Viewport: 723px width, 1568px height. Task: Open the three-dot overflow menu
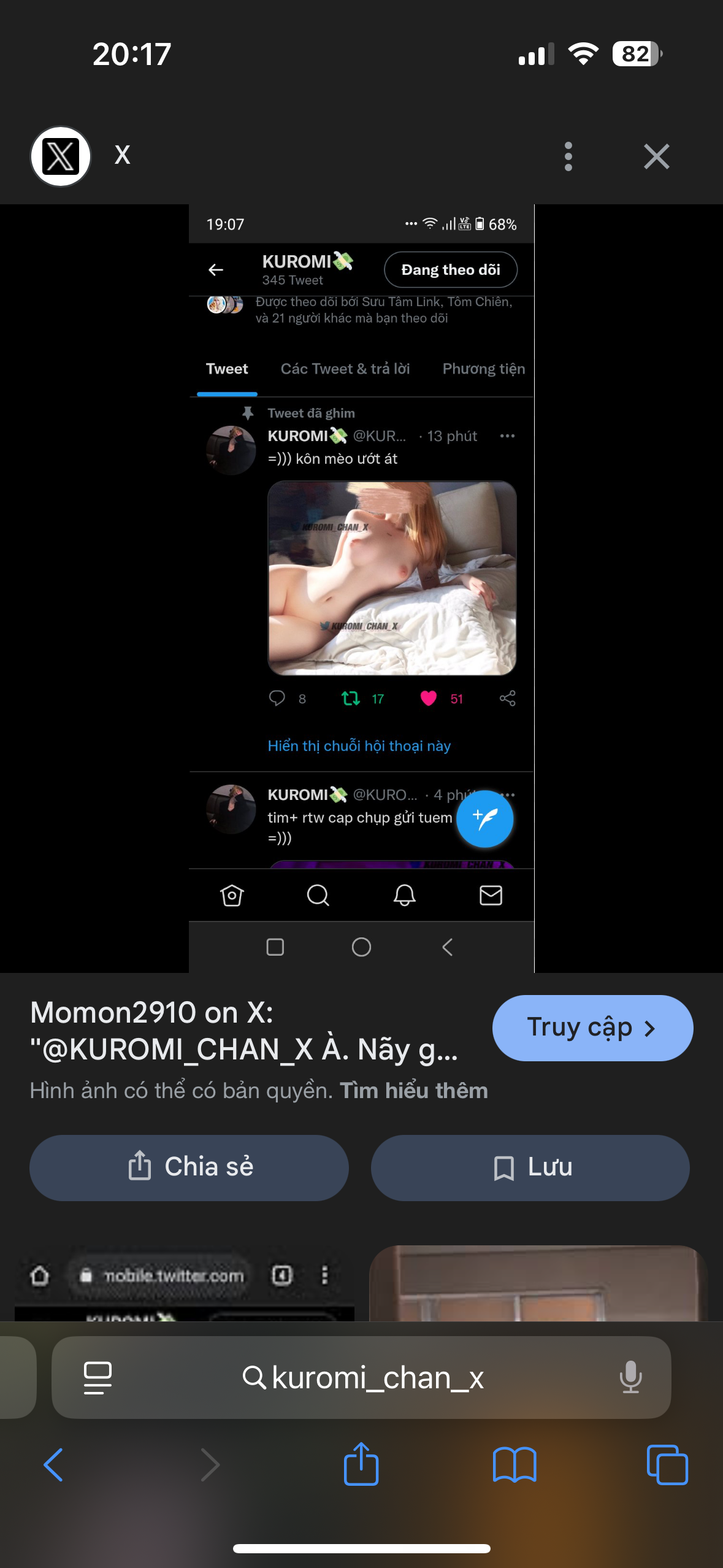(x=568, y=156)
